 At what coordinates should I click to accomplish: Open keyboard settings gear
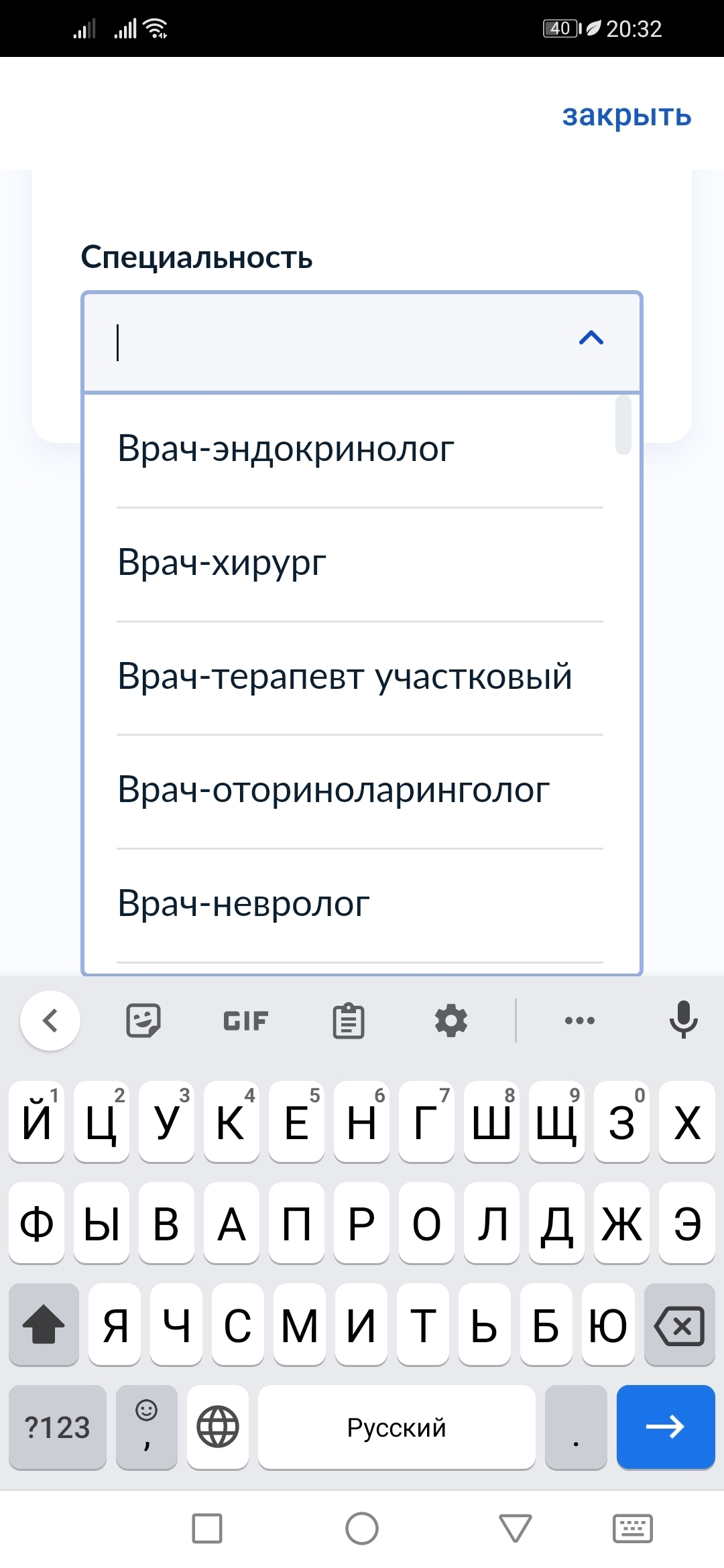coord(451,1021)
